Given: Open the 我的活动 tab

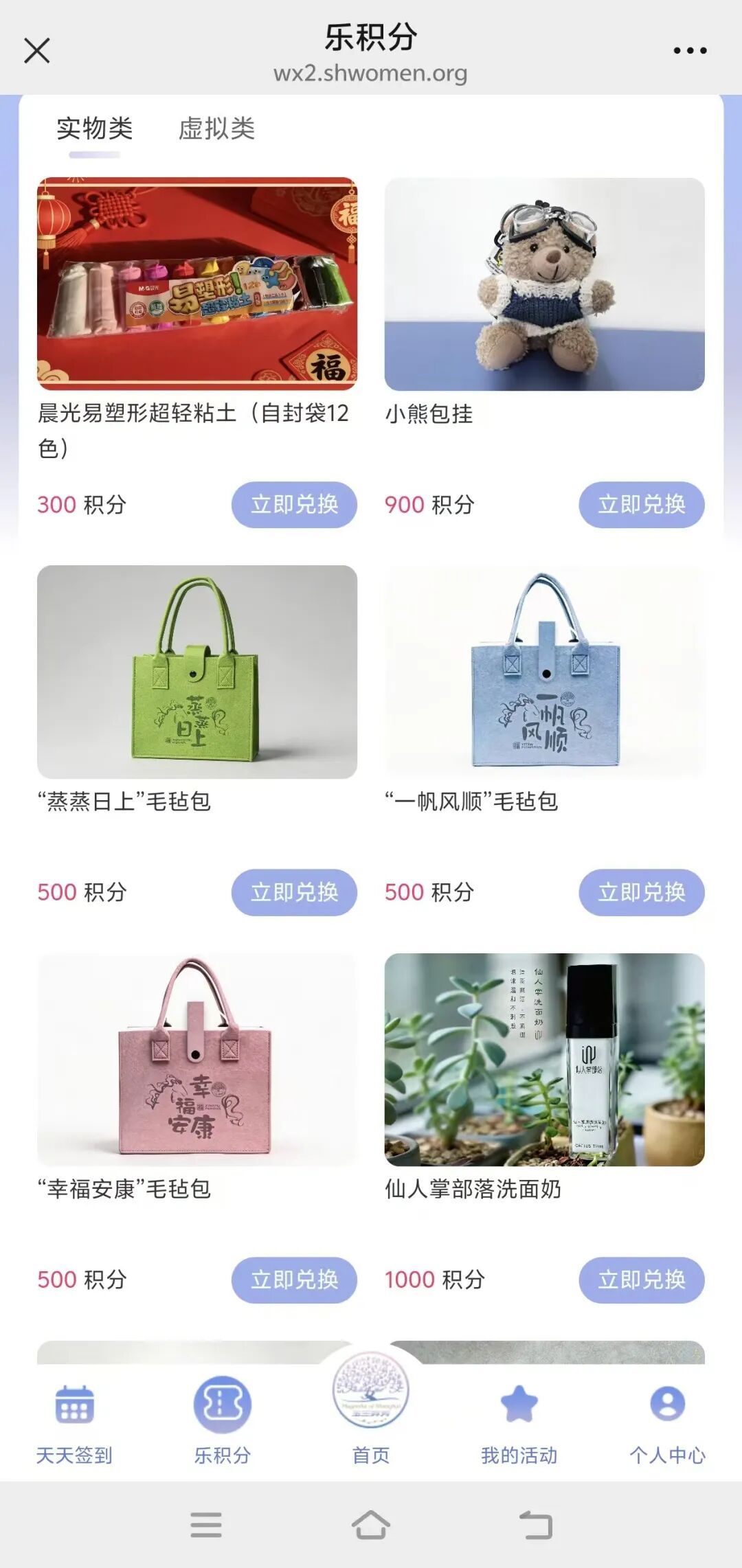Looking at the screenshot, I should 519,1422.
